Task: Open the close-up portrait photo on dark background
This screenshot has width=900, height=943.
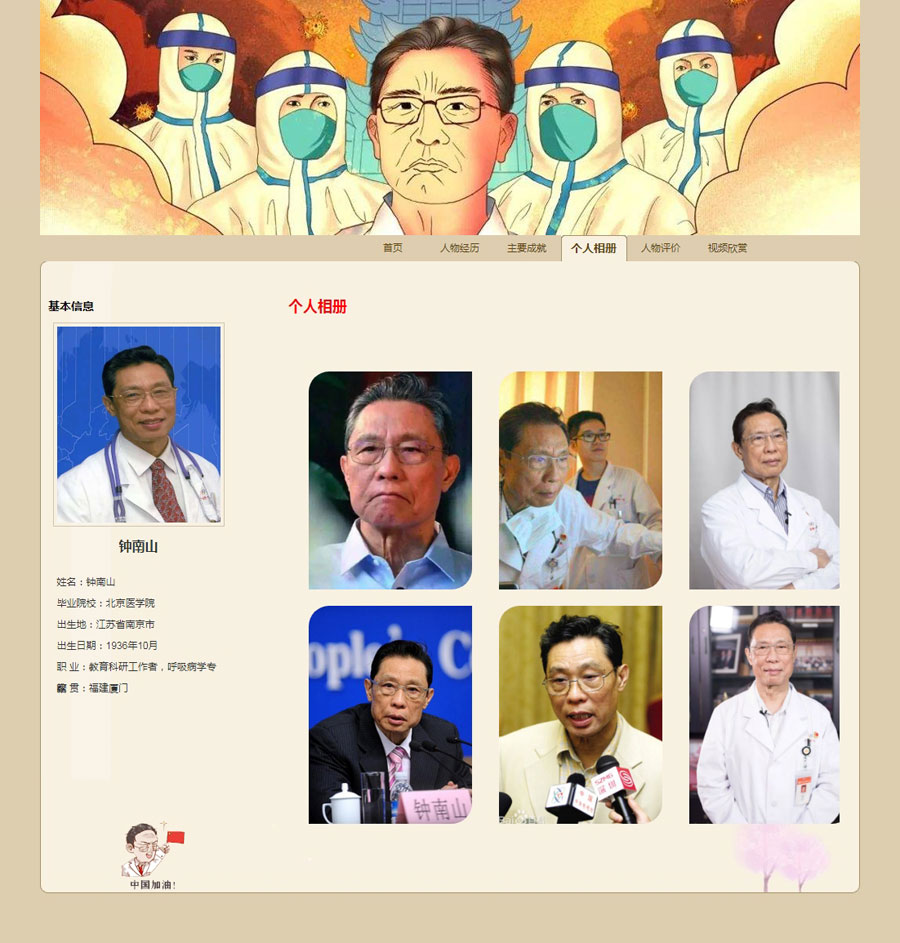Action: [390, 480]
